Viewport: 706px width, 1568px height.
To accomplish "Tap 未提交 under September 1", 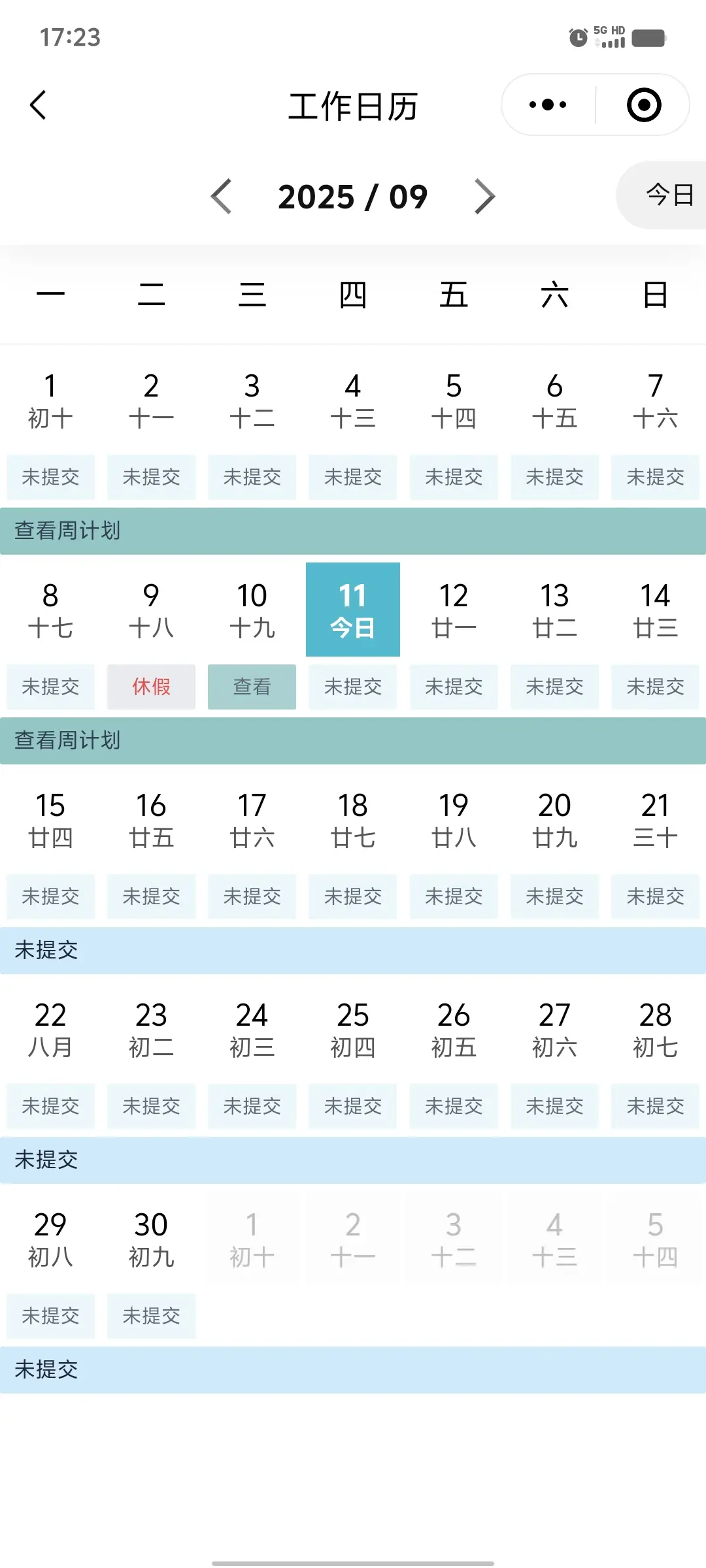I will click(50, 477).
